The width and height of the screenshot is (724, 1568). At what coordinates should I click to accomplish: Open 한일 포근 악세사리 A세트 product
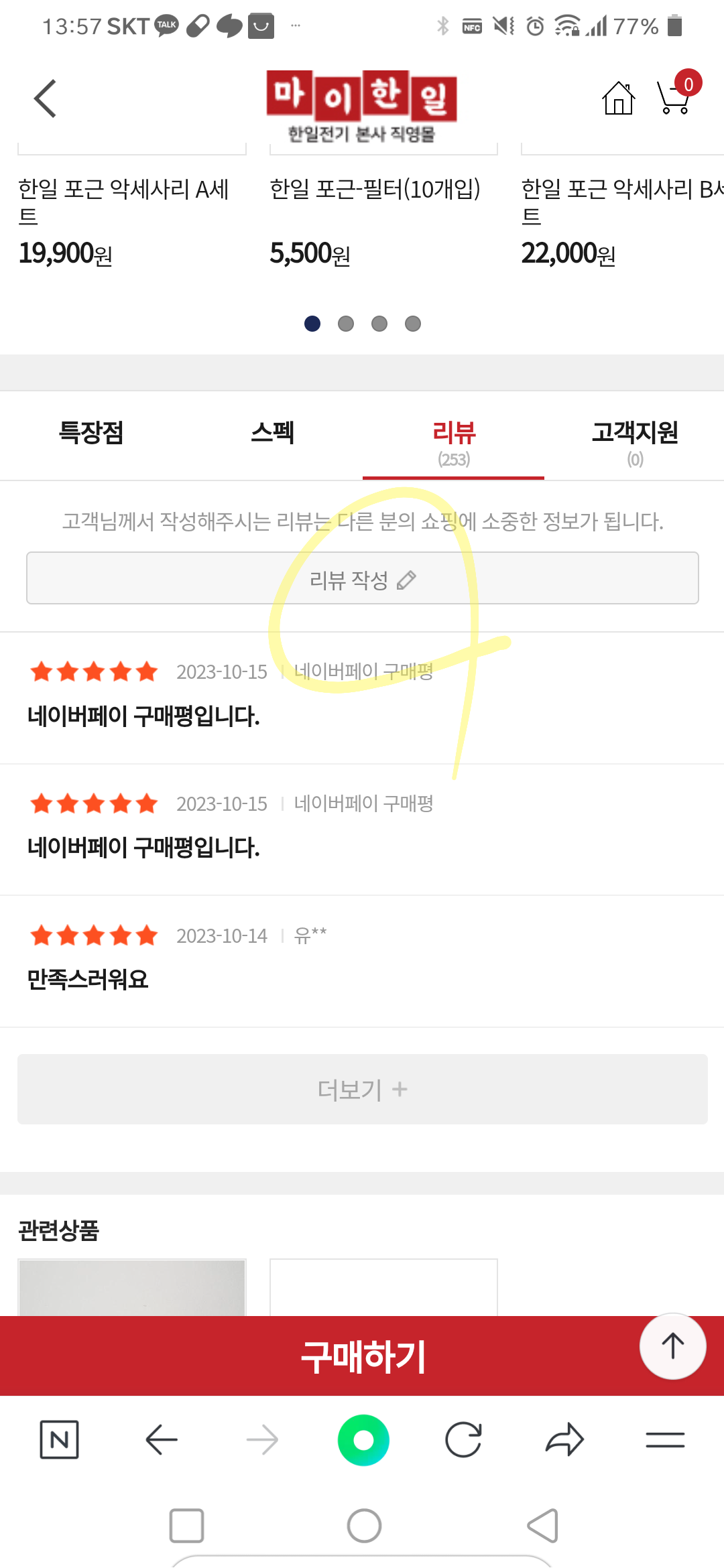tap(123, 201)
